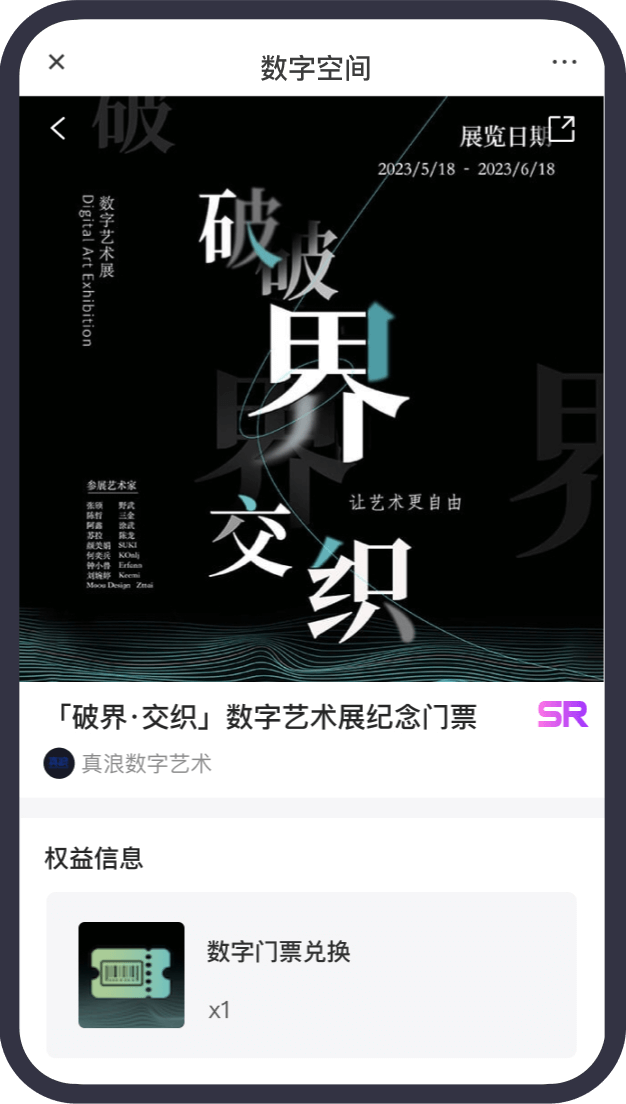626x1104 pixels.
Task: View the 破界·交织 poster full size
Action: coord(311,400)
